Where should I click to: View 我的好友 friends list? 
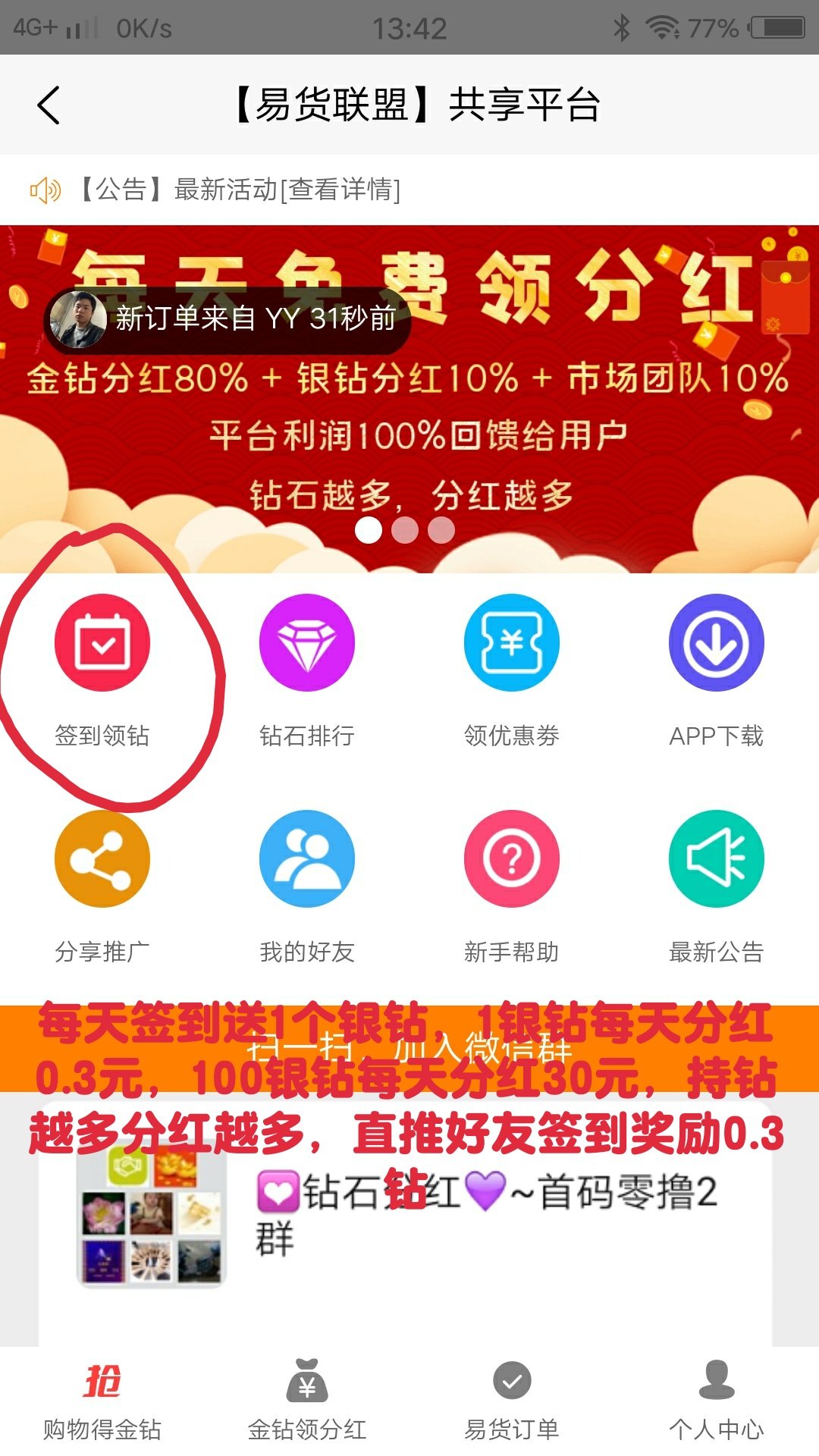(x=307, y=858)
